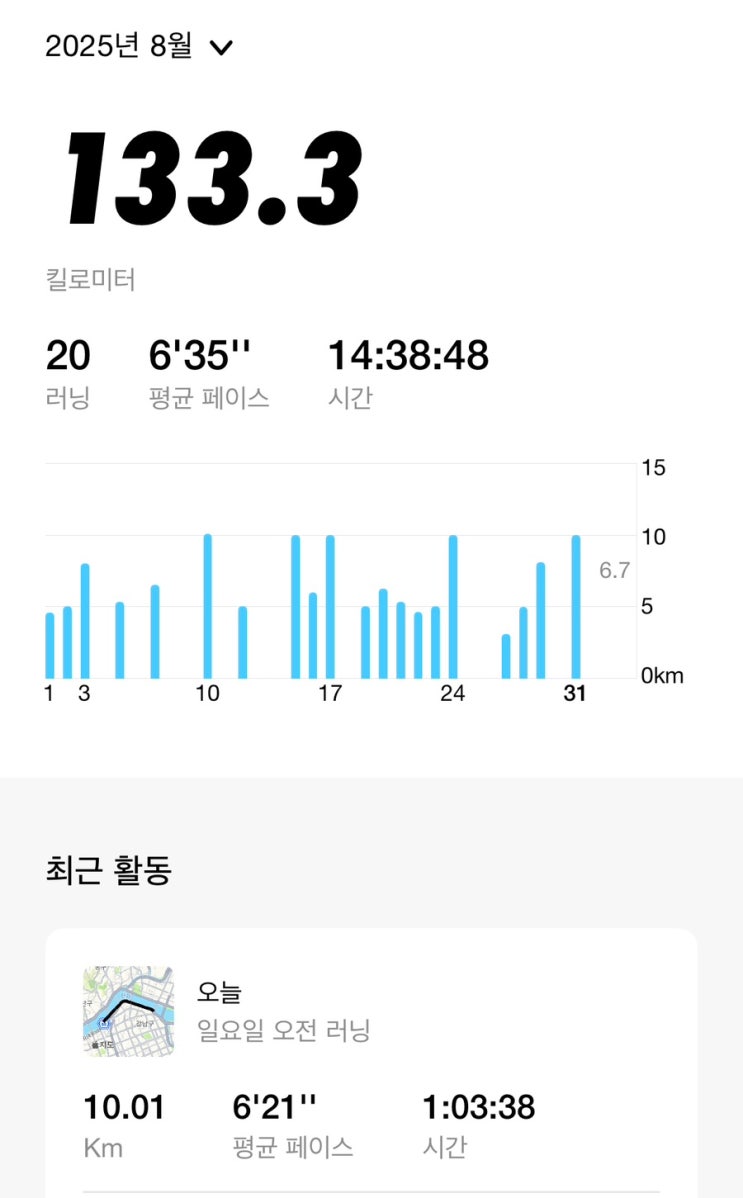Image resolution: width=743 pixels, height=1198 pixels.
Task: Open the 2025년 8월 month dropdown
Action: click(x=139, y=47)
